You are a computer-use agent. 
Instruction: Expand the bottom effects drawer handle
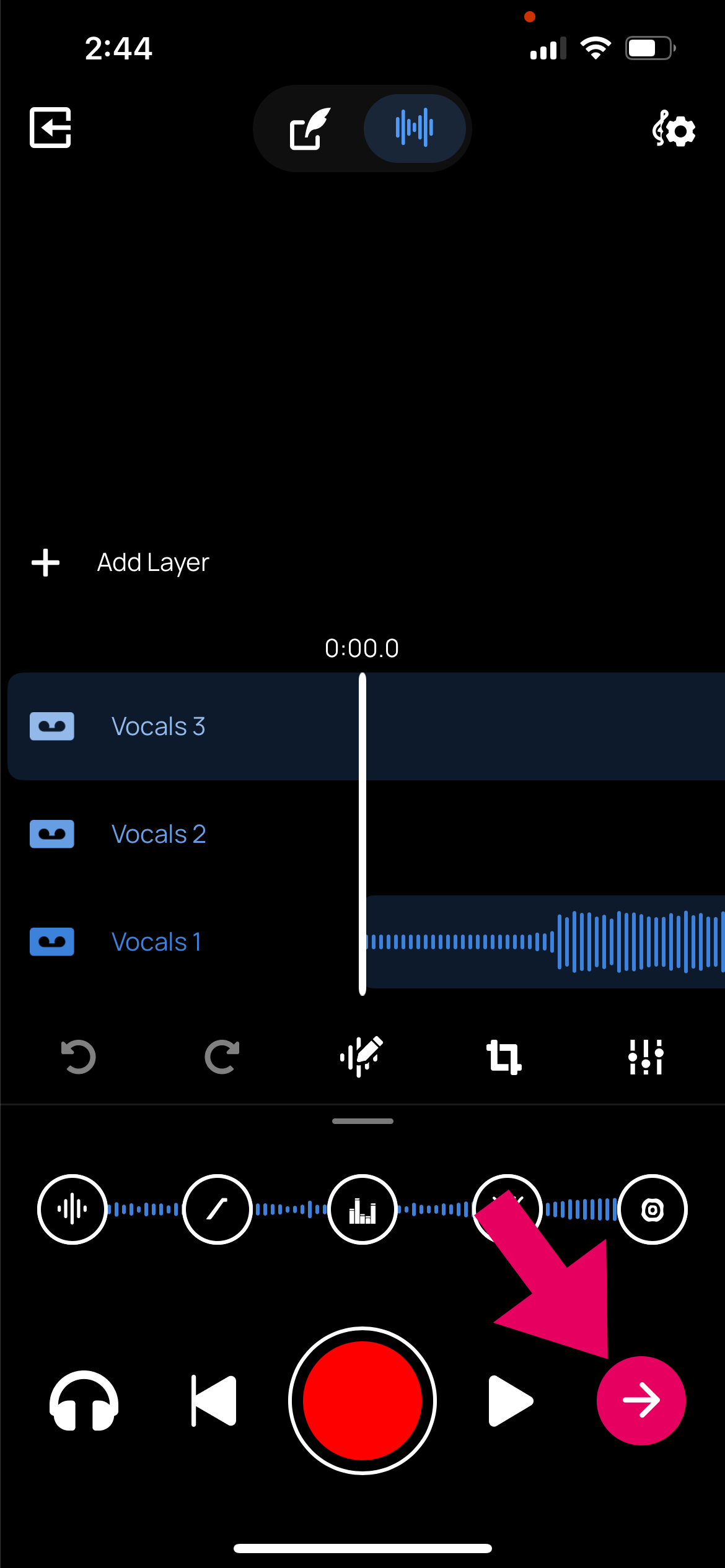click(362, 1120)
